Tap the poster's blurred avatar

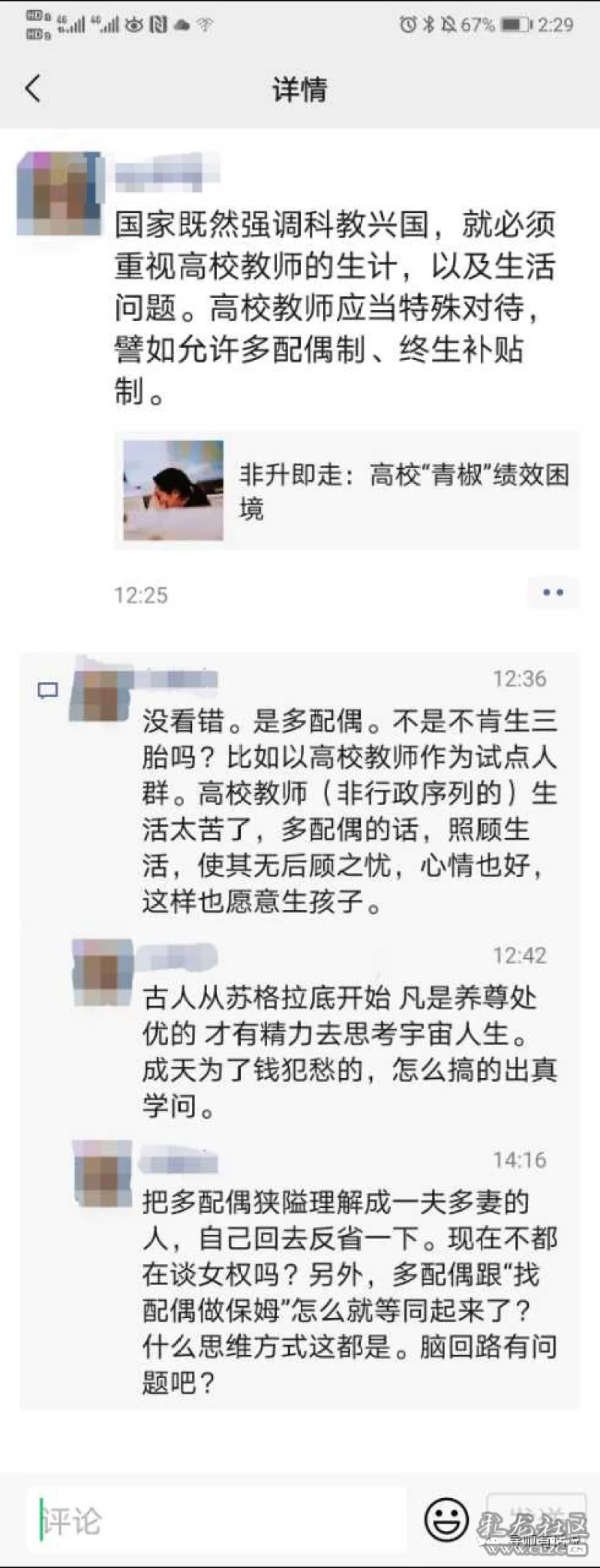pyautogui.click(x=58, y=194)
